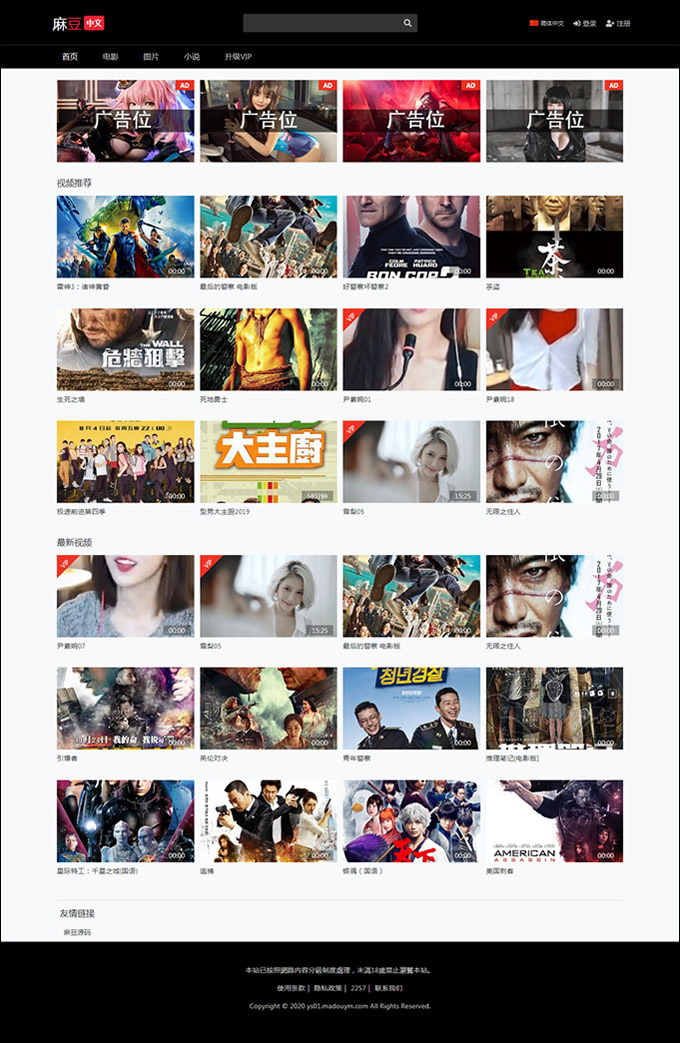680x1043 pixels.
Task: Go to 登录 login page
Action: click(585, 23)
